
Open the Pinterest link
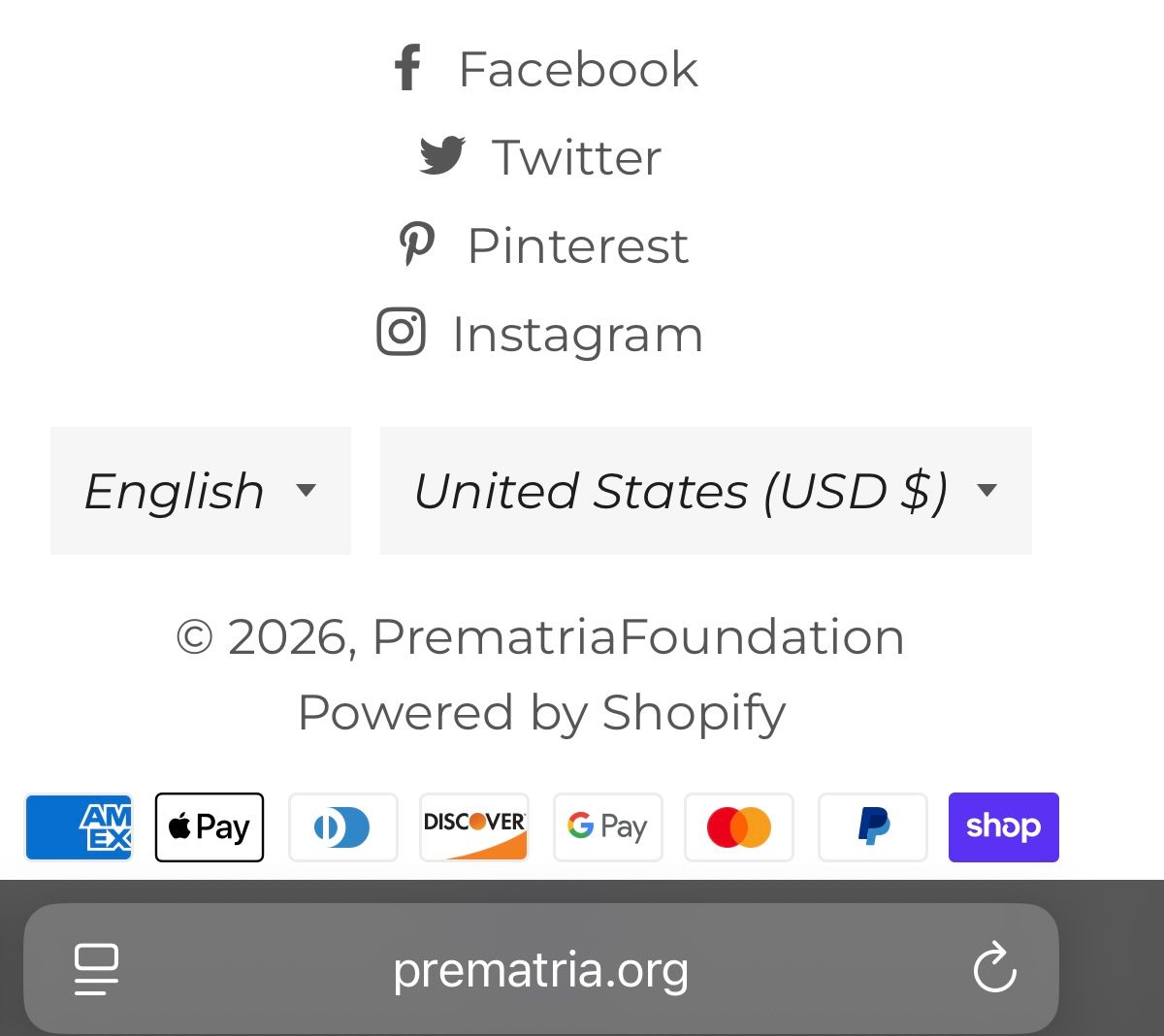tap(544, 245)
